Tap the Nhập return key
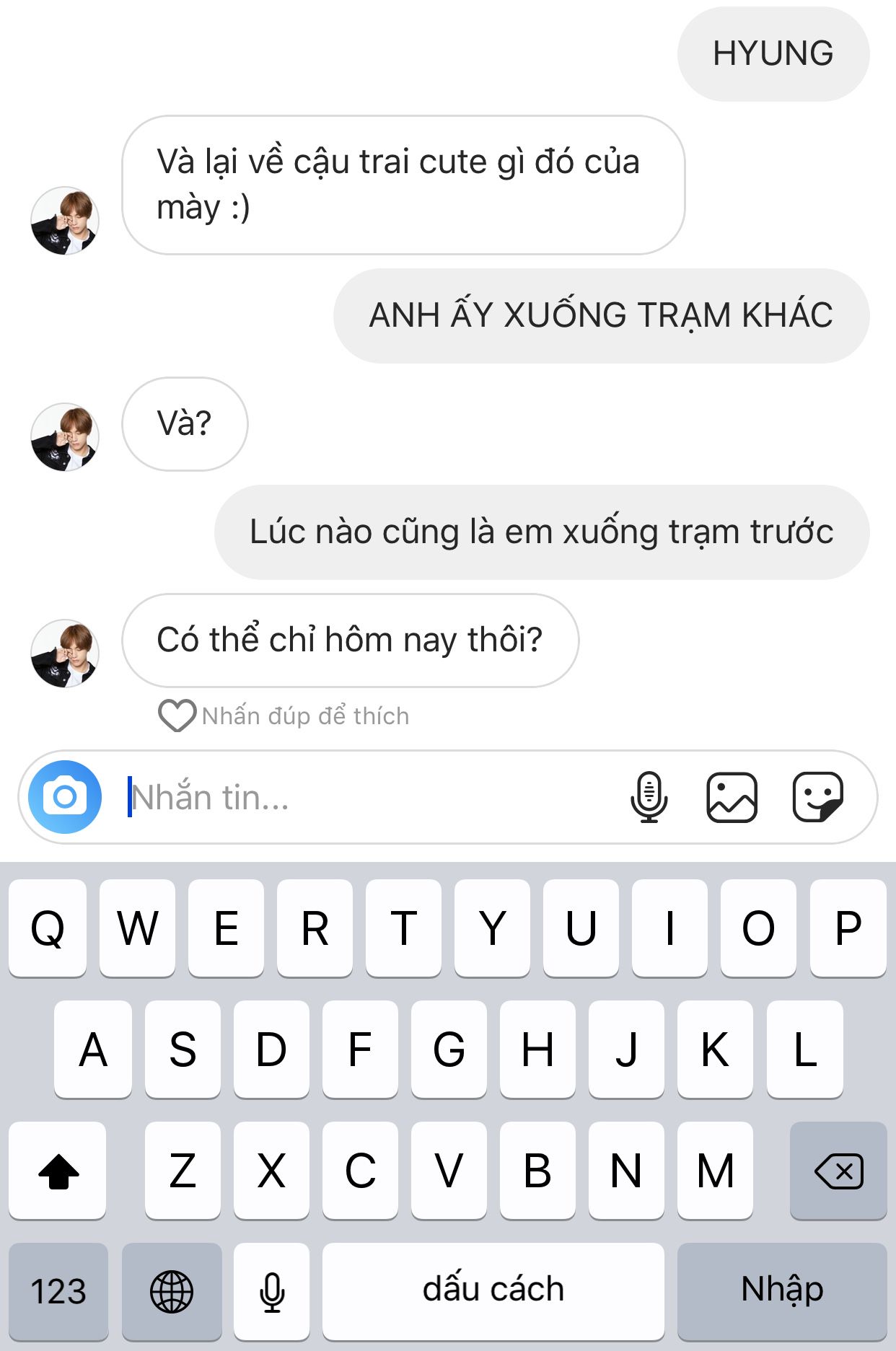 click(782, 1290)
